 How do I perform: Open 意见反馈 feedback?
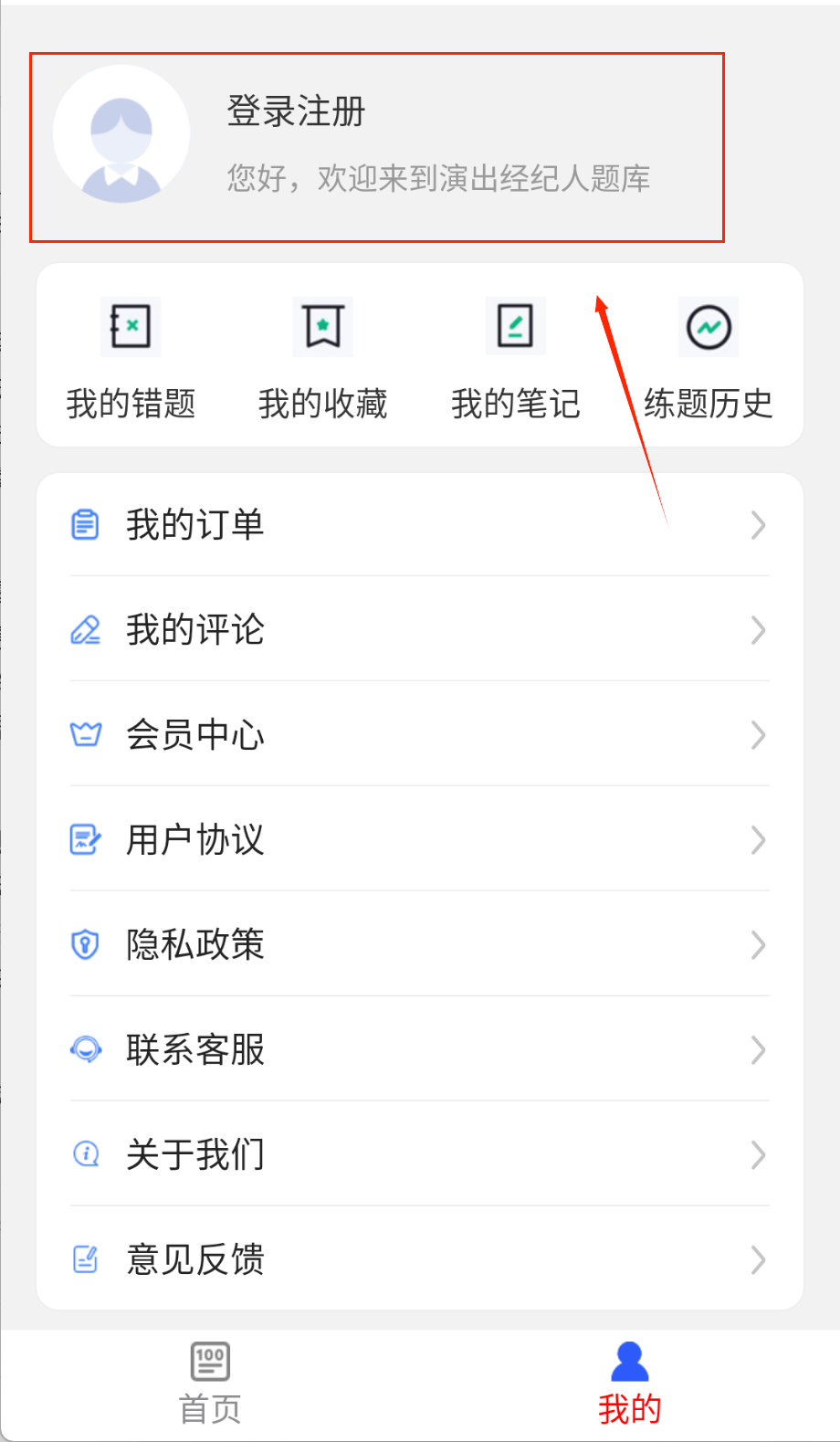(419, 1260)
